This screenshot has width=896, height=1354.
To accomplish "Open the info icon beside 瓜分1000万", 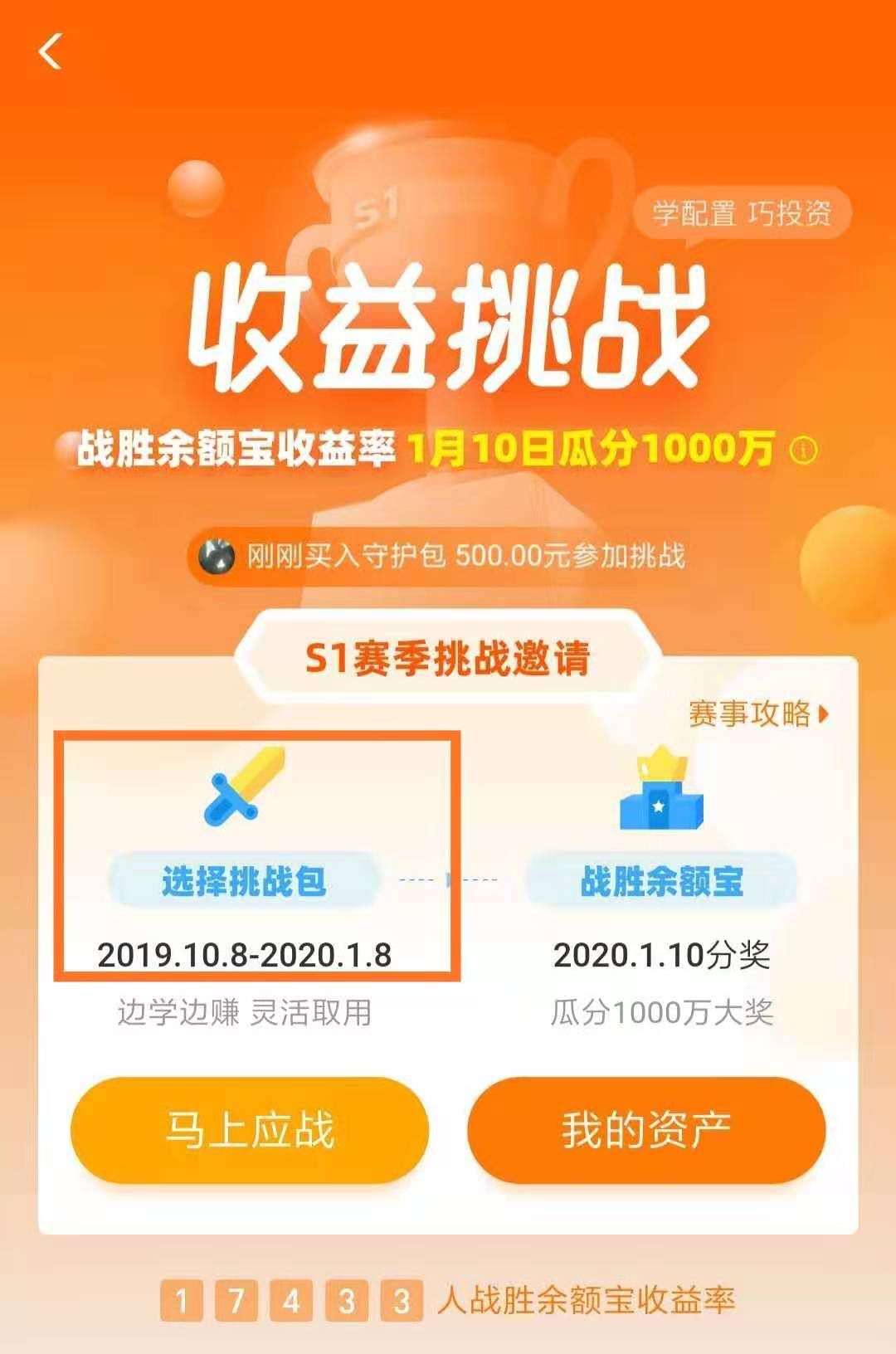I will point(802,451).
